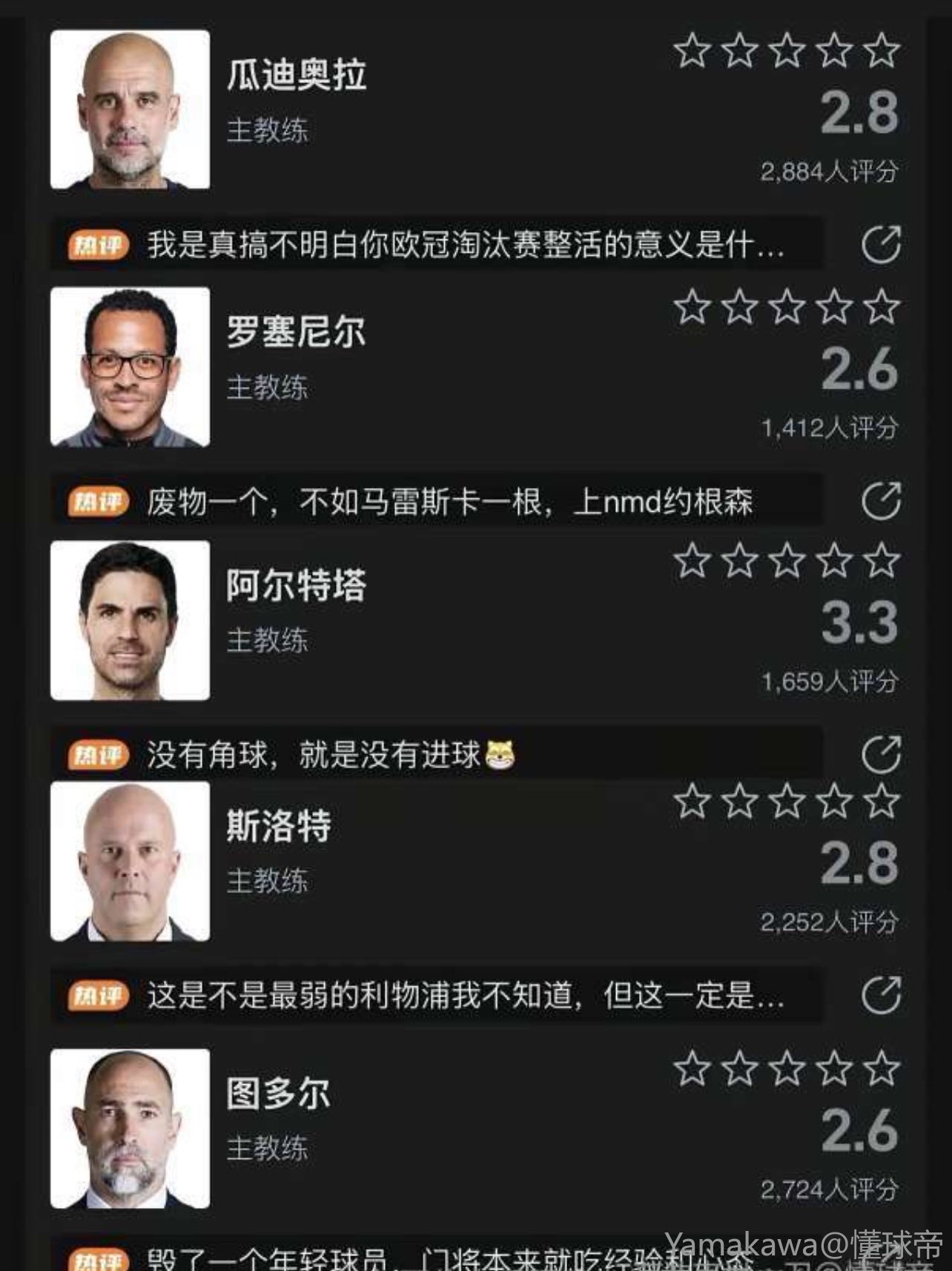Open the hot comment starting with 废物一个
952x1271 pixels.
[449, 502]
